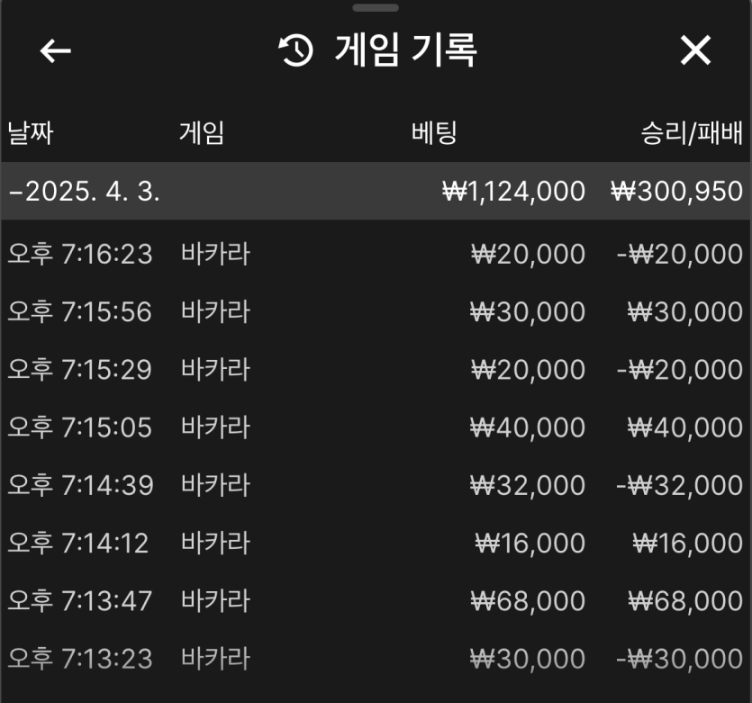The width and height of the screenshot is (752, 703).
Task: Open the 오후 7:15:05 바카라 round
Action: [375, 428]
